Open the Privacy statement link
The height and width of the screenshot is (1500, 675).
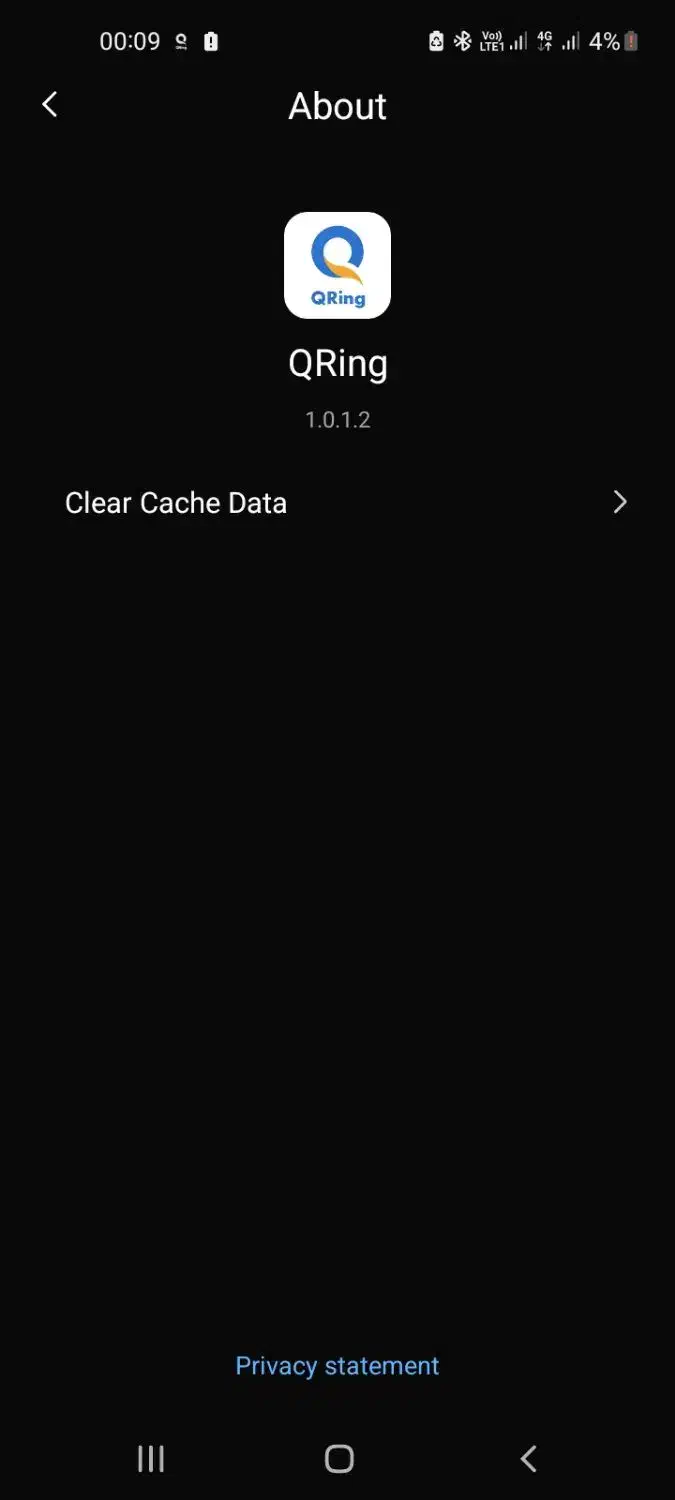tap(337, 1366)
